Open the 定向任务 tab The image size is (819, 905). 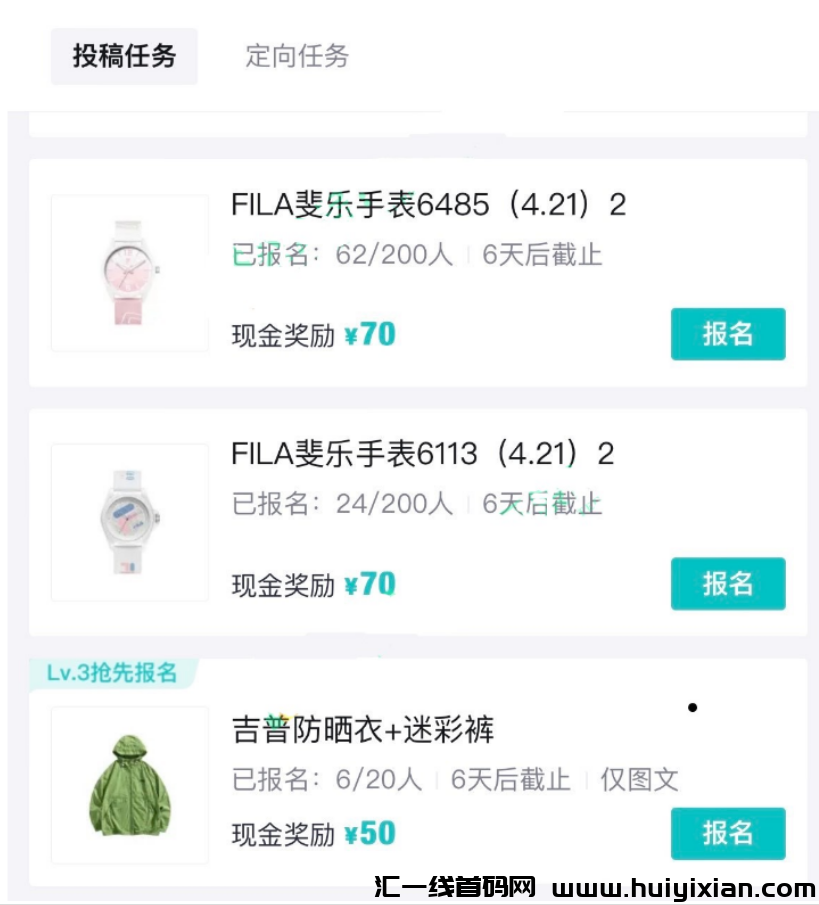(x=294, y=57)
